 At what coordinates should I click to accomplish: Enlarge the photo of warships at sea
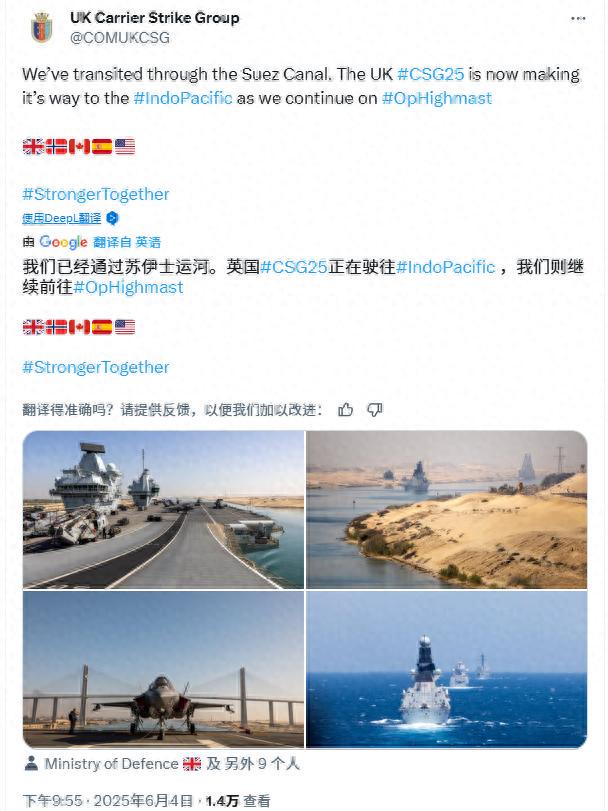click(x=446, y=670)
